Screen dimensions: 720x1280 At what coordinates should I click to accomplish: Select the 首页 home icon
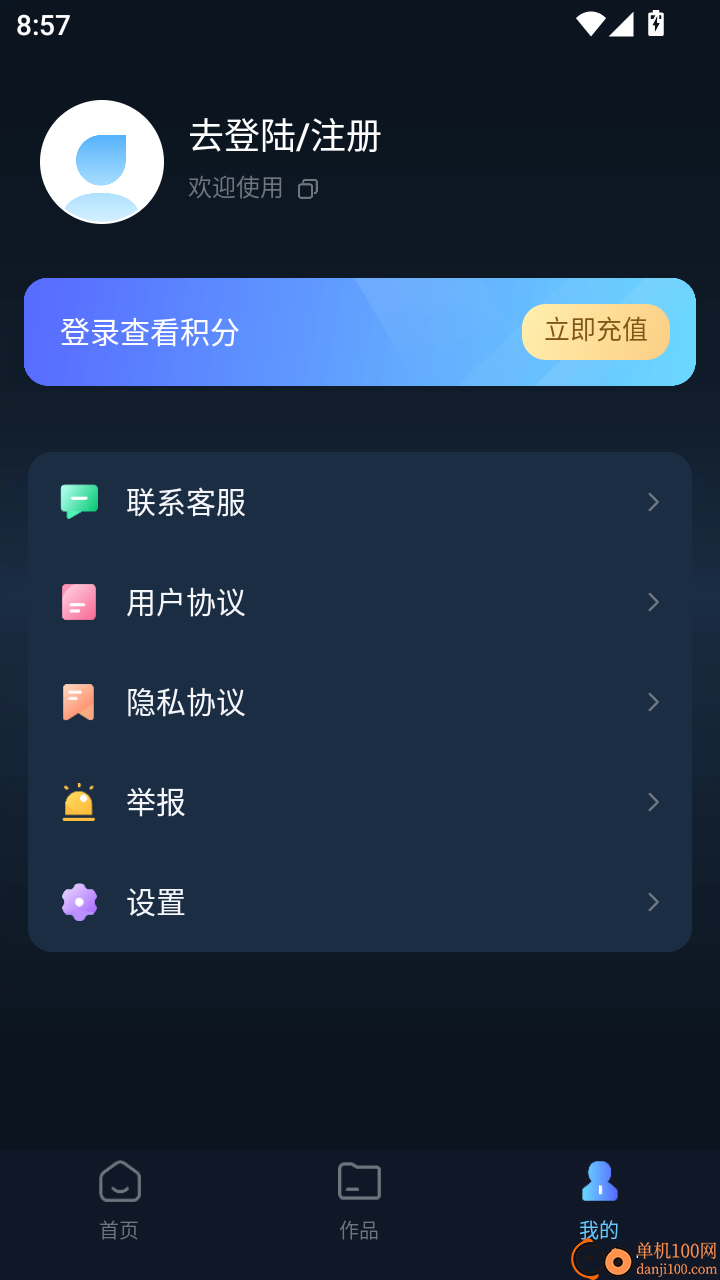point(120,1181)
